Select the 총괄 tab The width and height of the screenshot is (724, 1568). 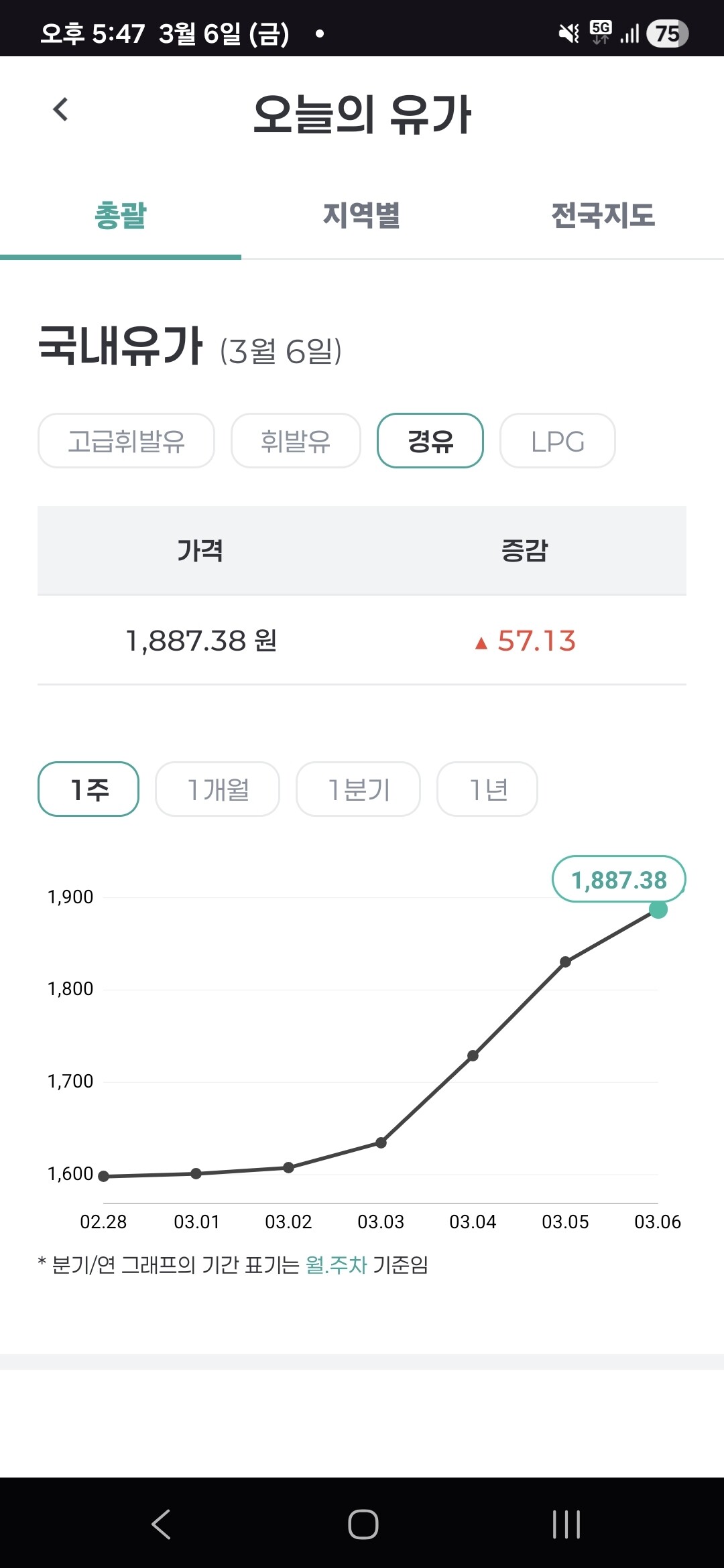tap(121, 215)
